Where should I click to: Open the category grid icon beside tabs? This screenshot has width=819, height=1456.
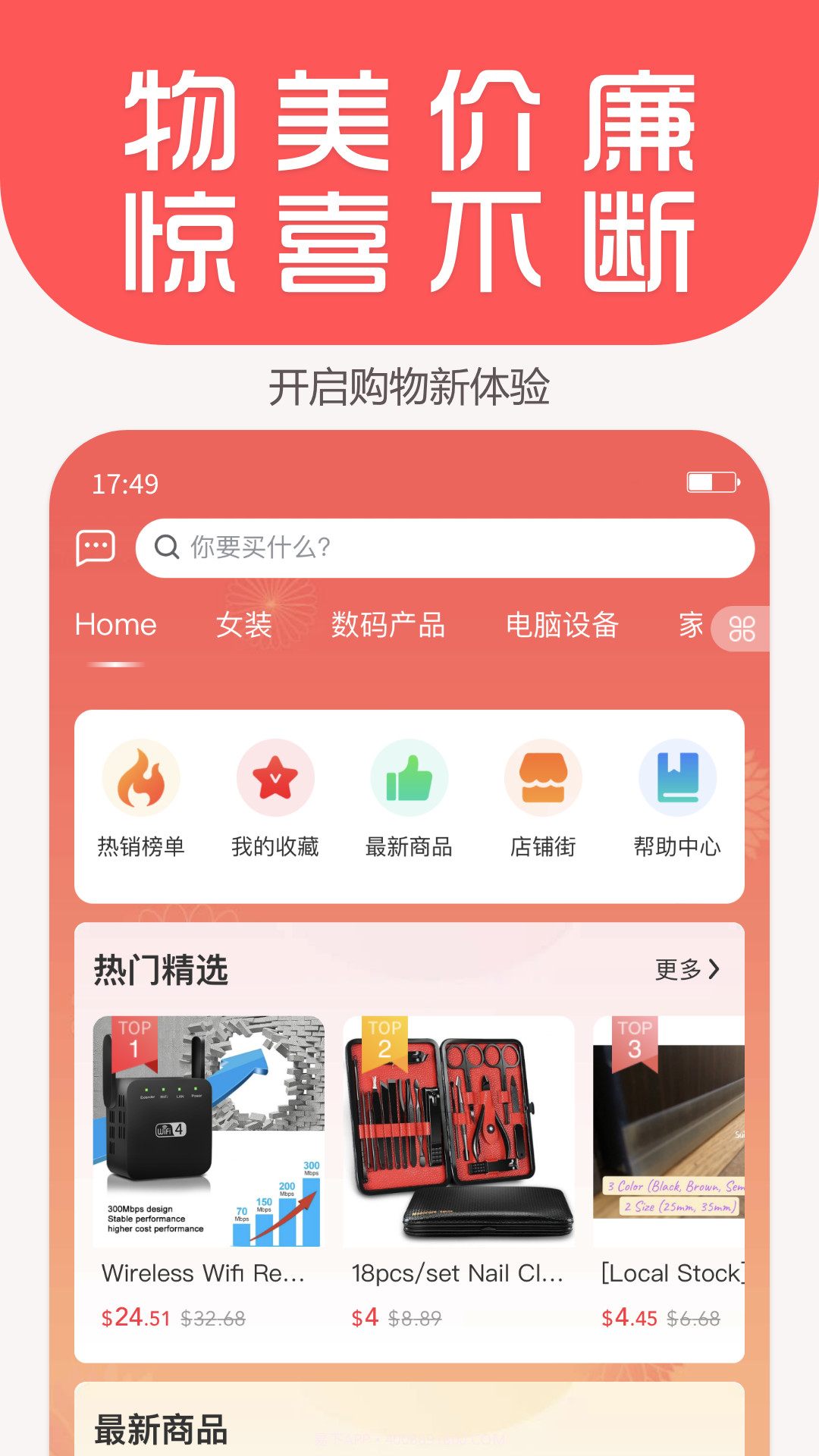[x=741, y=627]
